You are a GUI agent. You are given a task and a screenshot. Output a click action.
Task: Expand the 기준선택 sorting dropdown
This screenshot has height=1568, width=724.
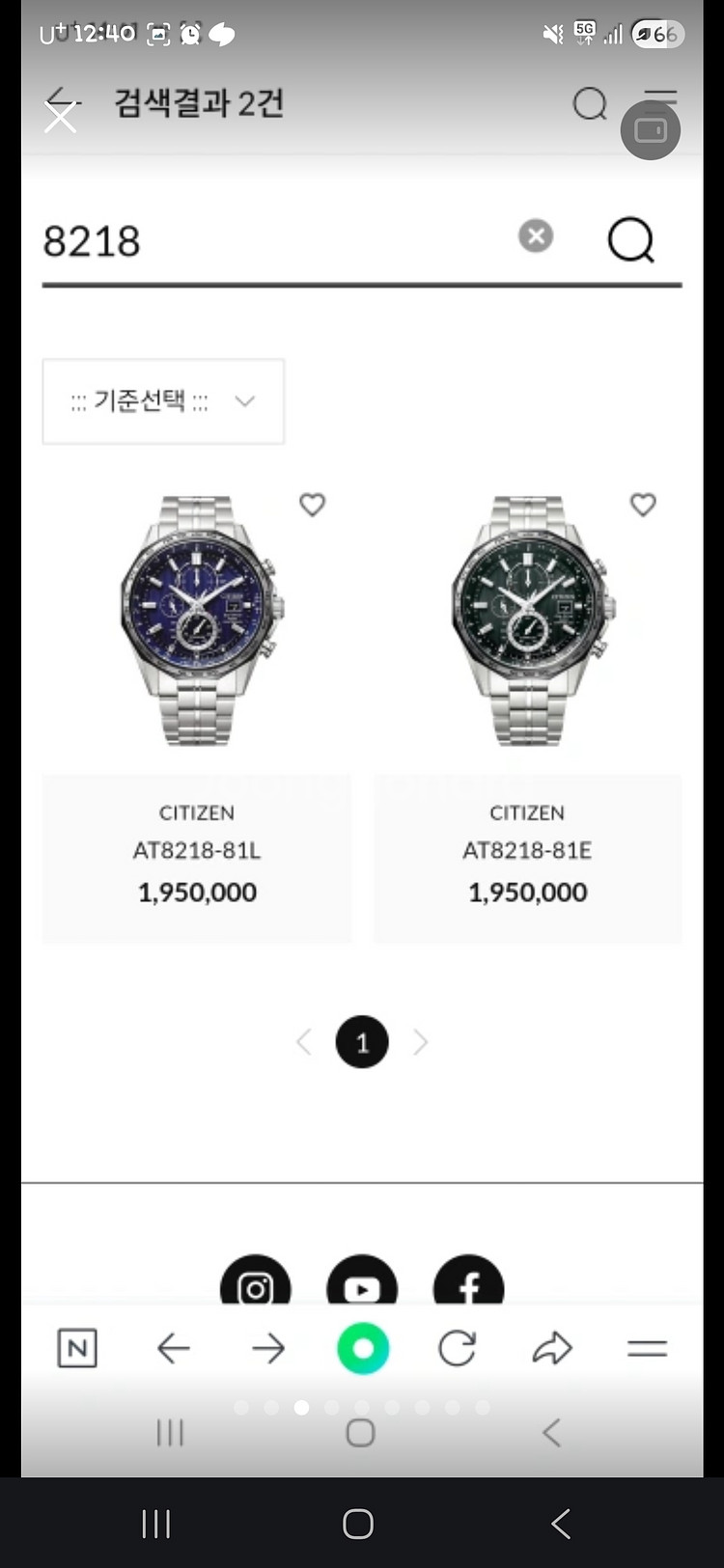pos(163,401)
